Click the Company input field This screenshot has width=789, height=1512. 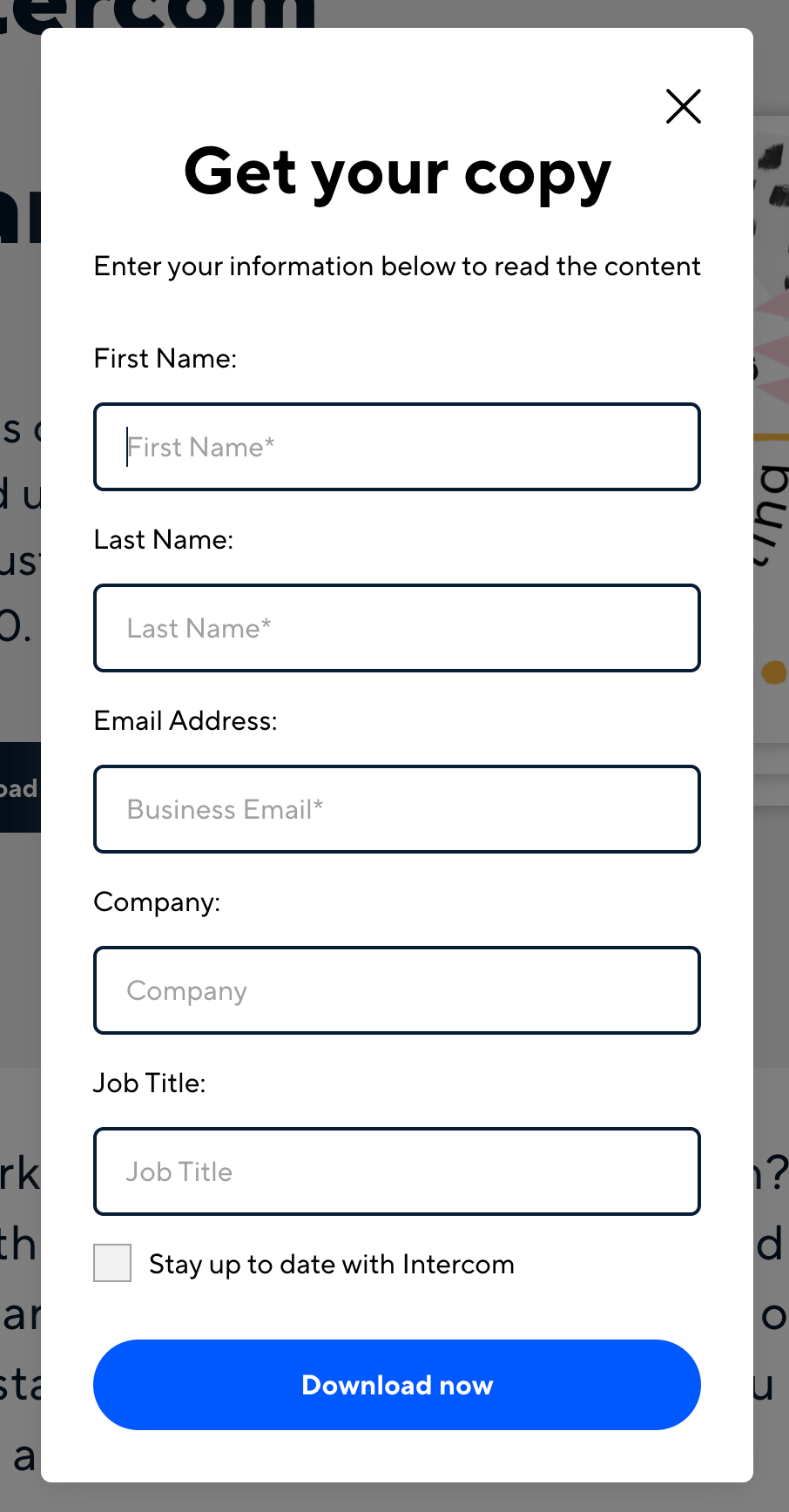click(x=396, y=990)
